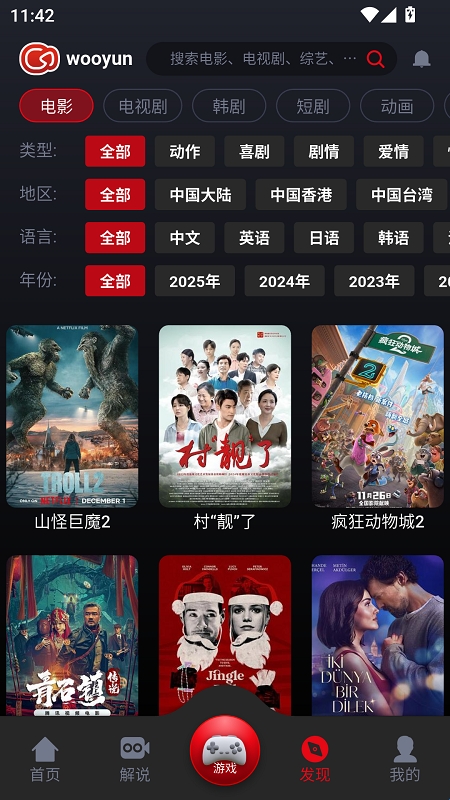Go to the 首页 home tab

pyautogui.click(x=45, y=759)
